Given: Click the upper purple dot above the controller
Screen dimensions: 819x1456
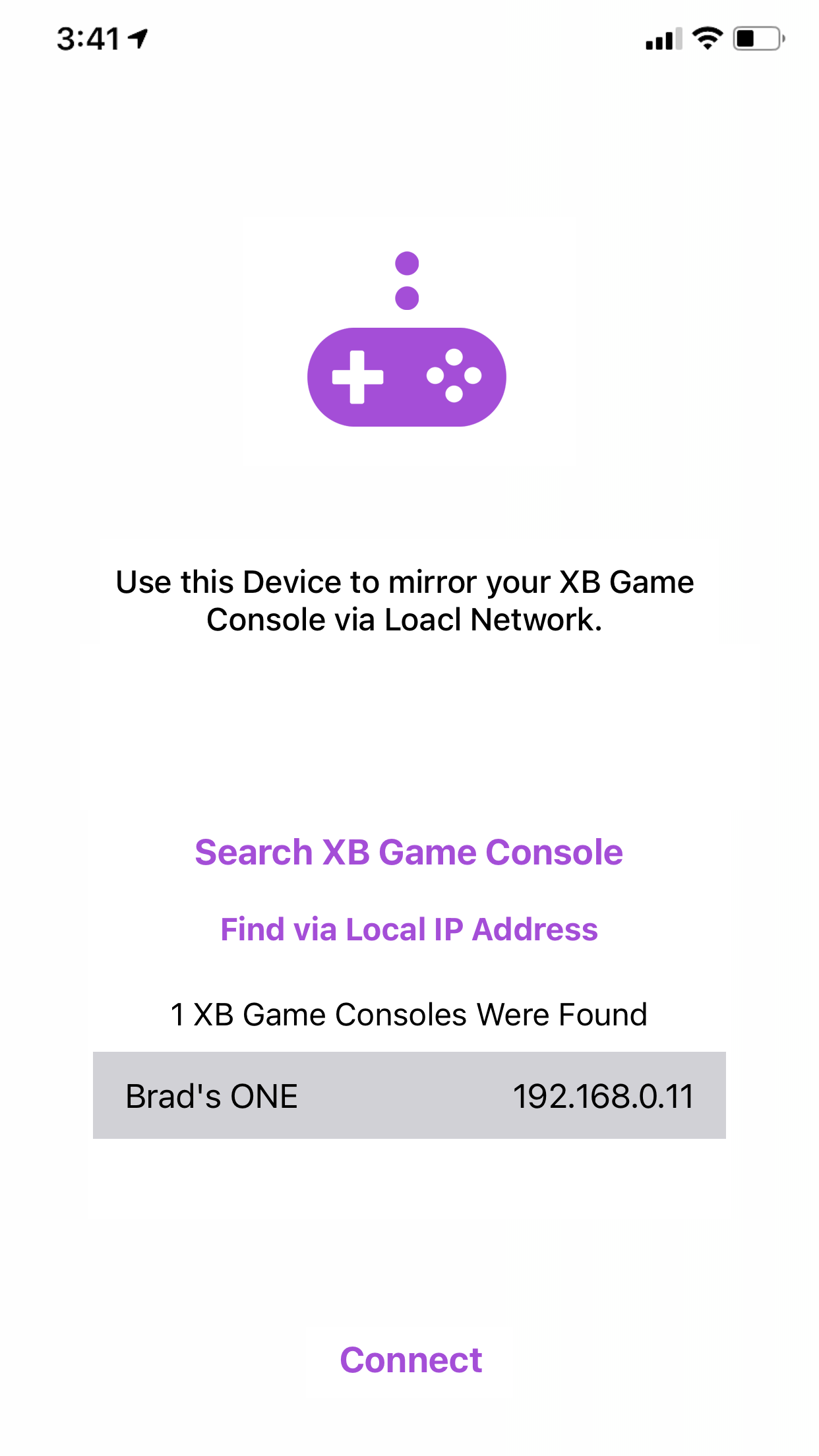Looking at the screenshot, I should 406,262.
